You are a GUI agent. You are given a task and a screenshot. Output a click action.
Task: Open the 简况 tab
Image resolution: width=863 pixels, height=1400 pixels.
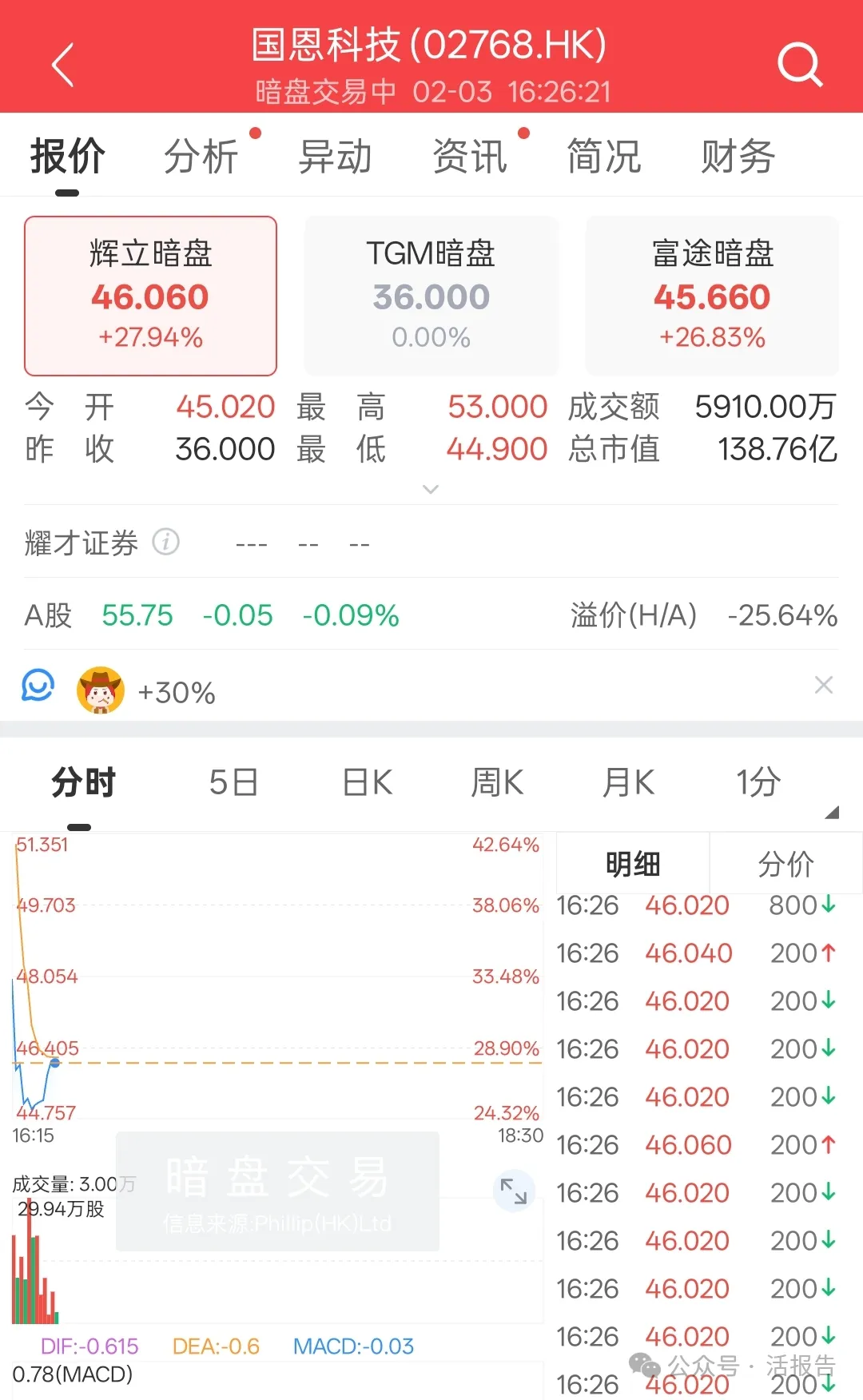tap(604, 156)
